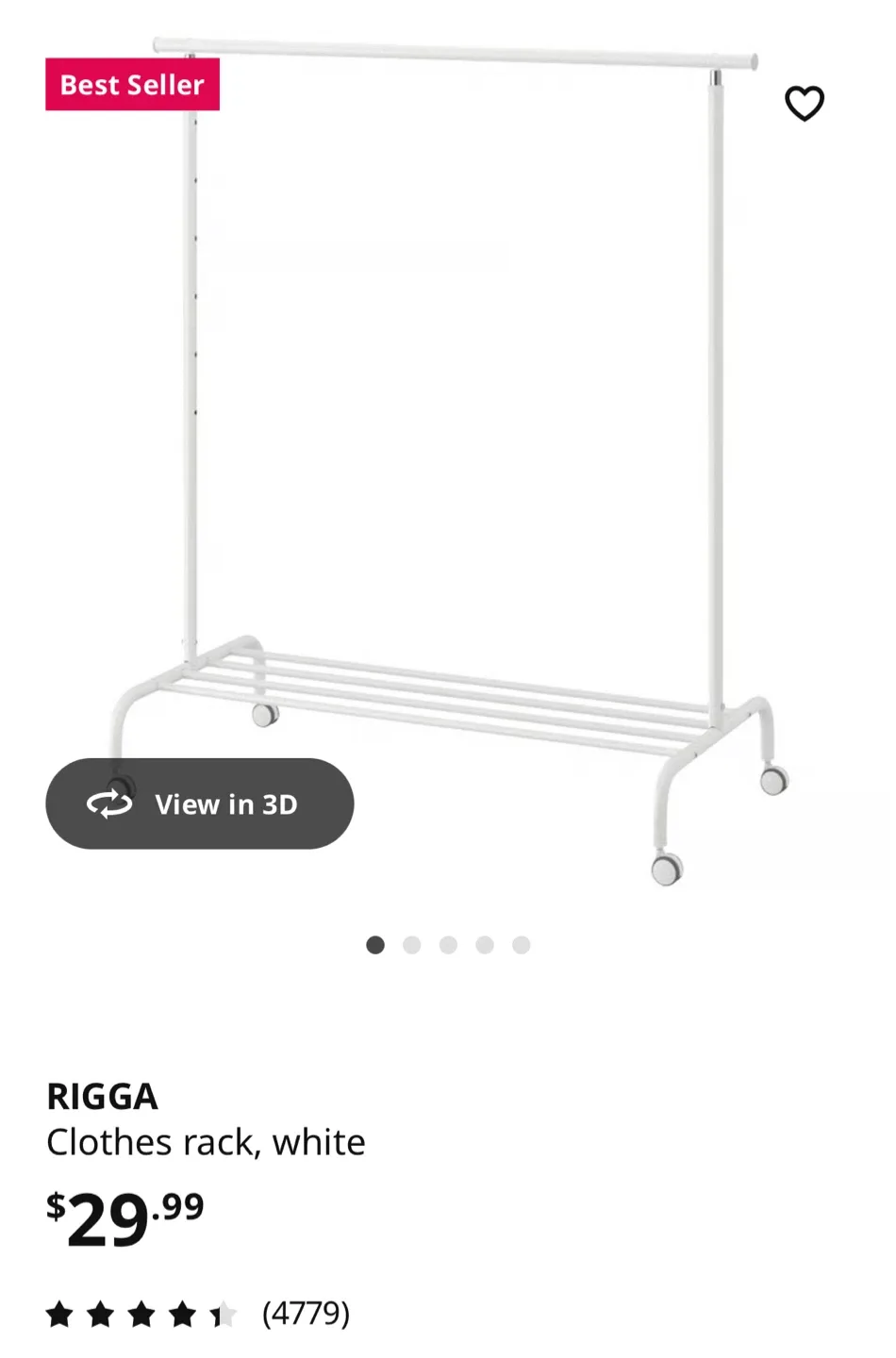
Task: Open the View in 3D button
Action: click(x=200, y=803)
